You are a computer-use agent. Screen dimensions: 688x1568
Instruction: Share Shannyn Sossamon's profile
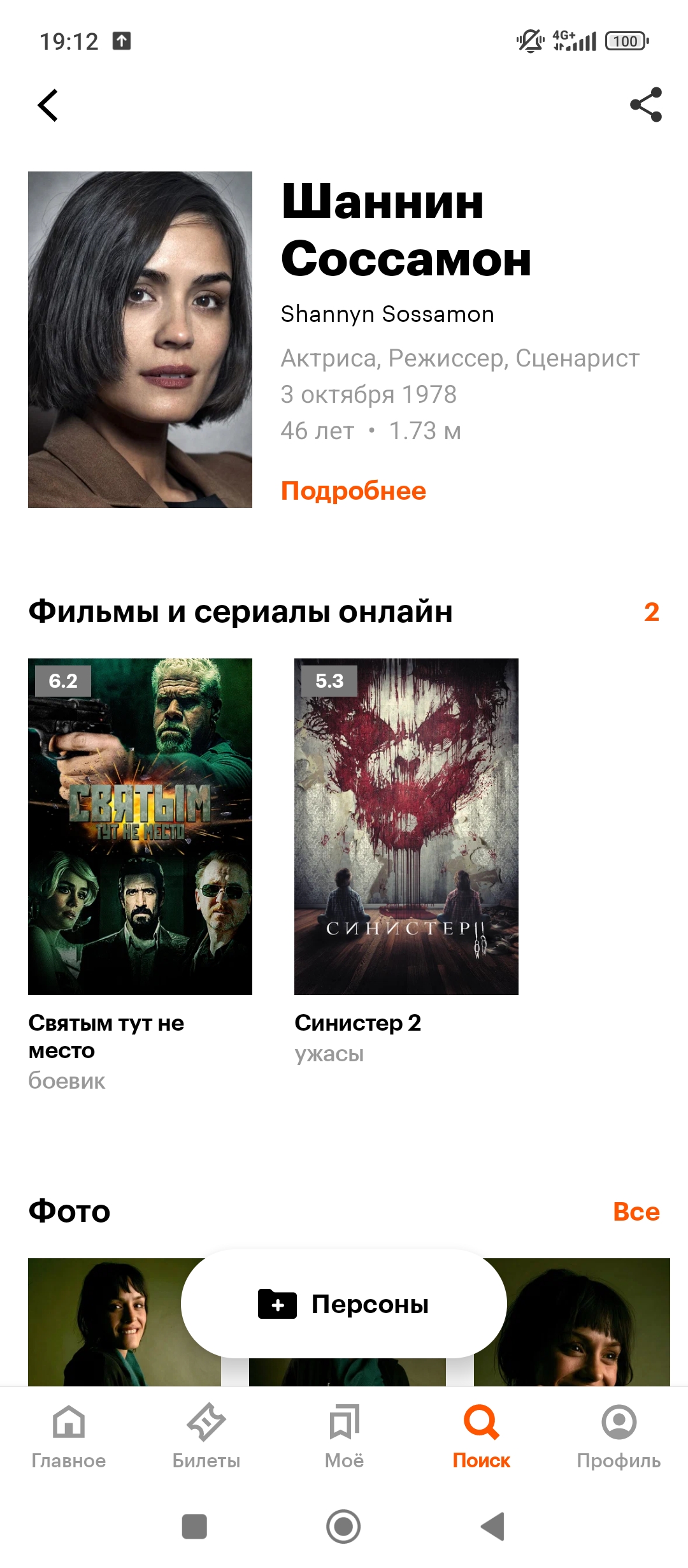(x=645, y=105)
